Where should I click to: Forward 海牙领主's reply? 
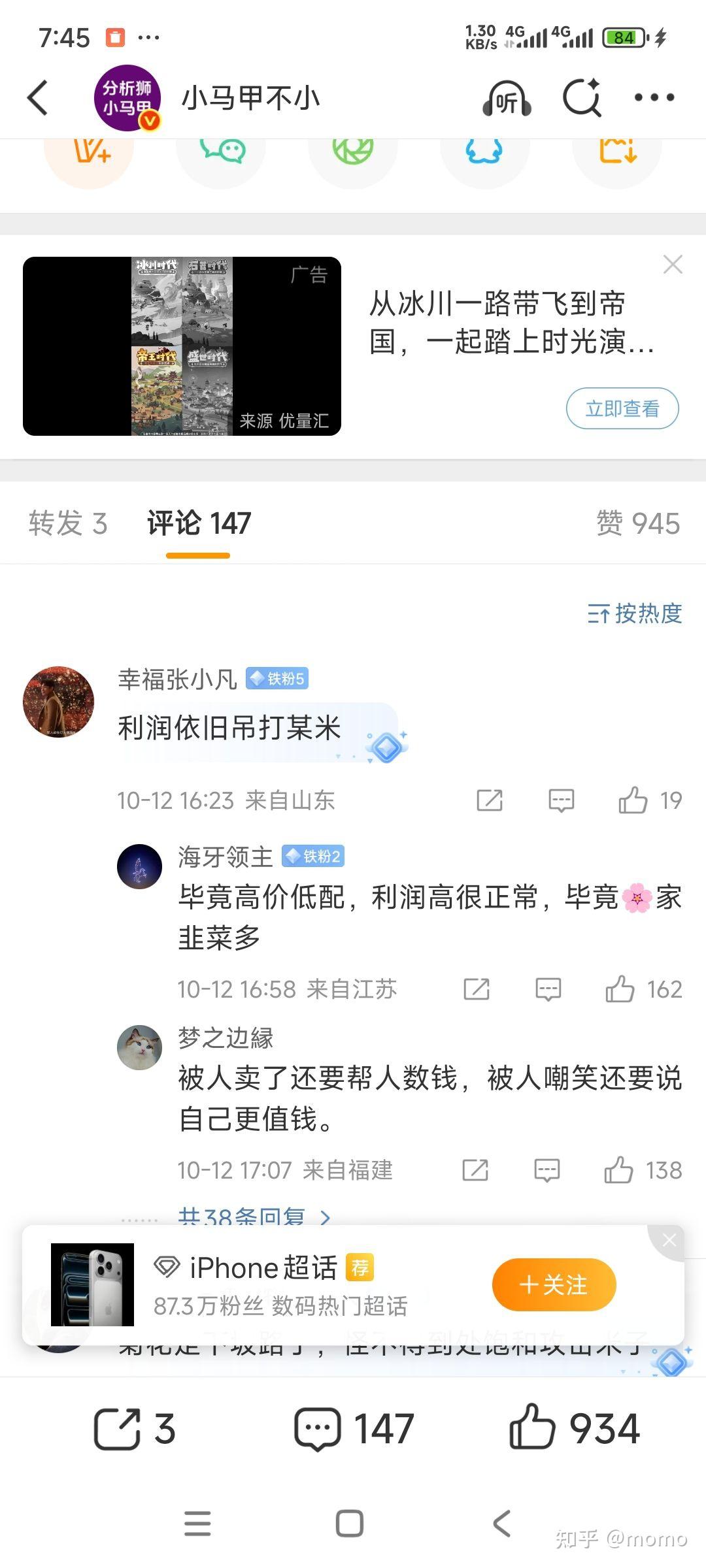tap(477, 989)
